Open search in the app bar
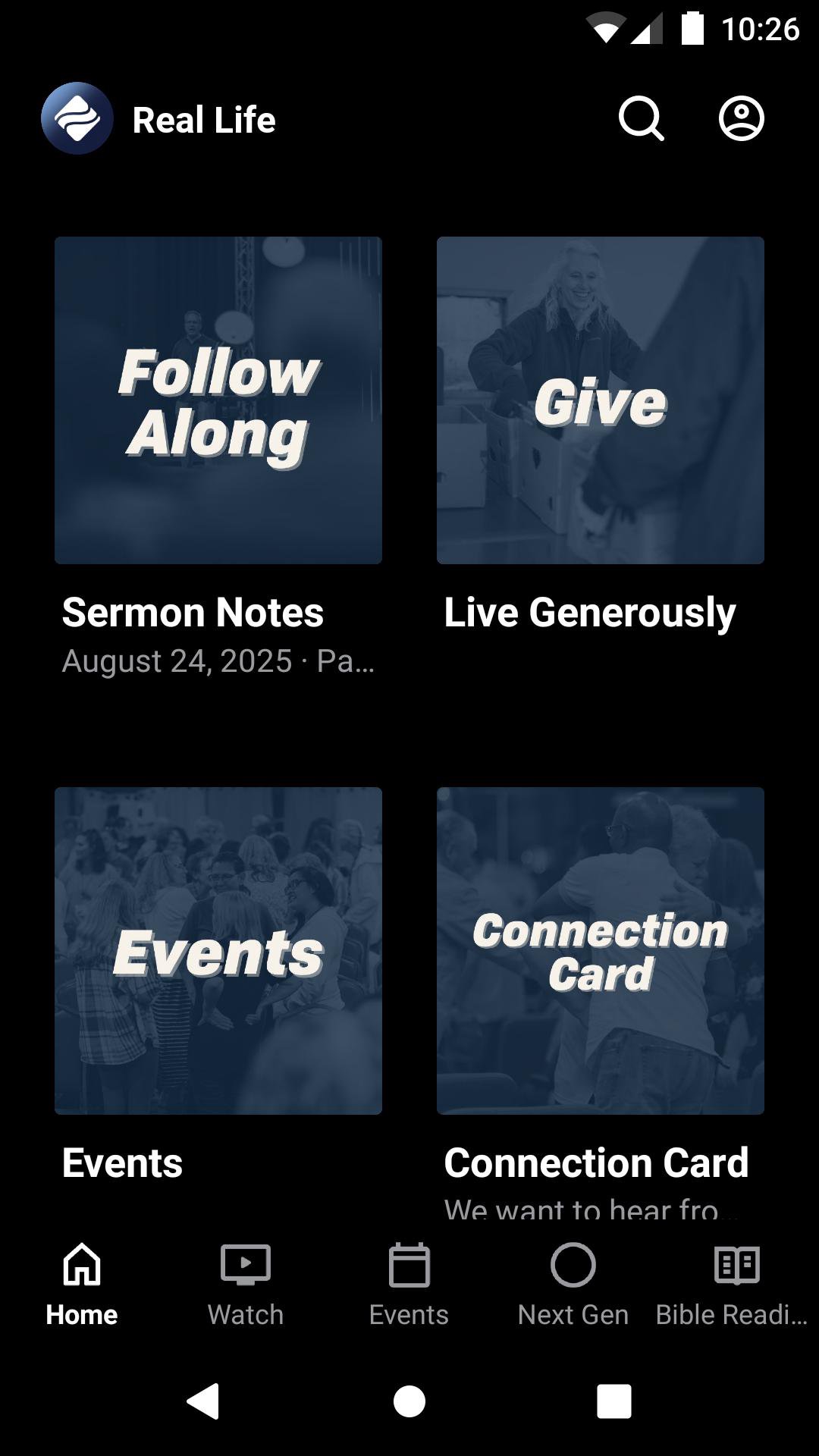The image size is (819, 1456). pyautogui.click(x=641, y=119)
